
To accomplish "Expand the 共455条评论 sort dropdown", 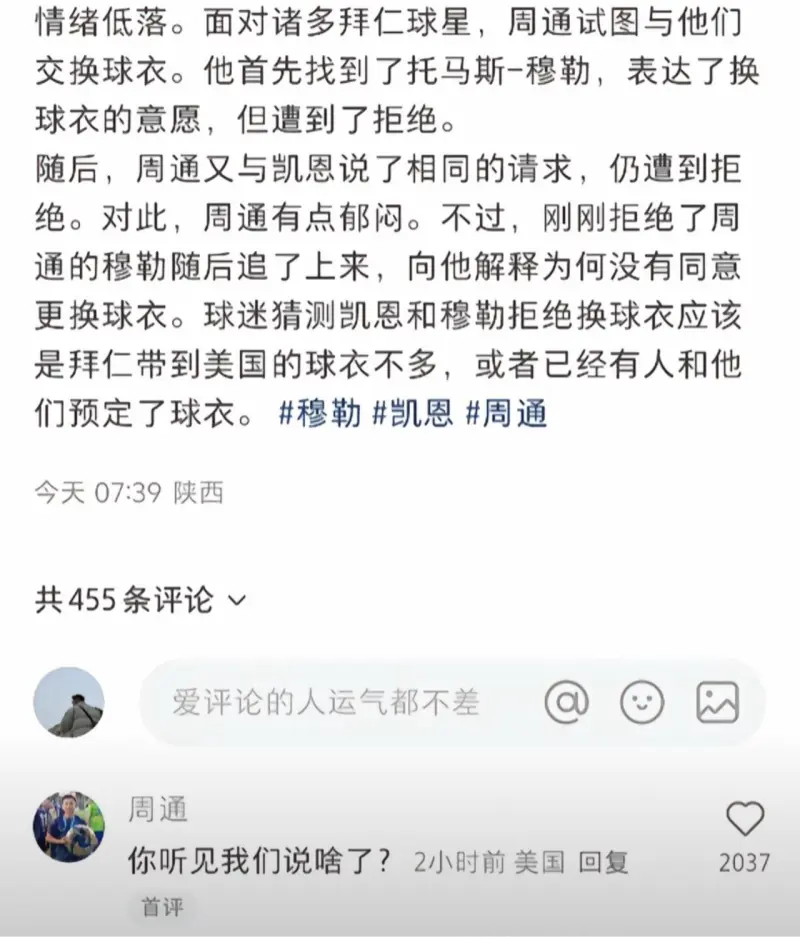I will pyautogui.click(x=237, y=600).
